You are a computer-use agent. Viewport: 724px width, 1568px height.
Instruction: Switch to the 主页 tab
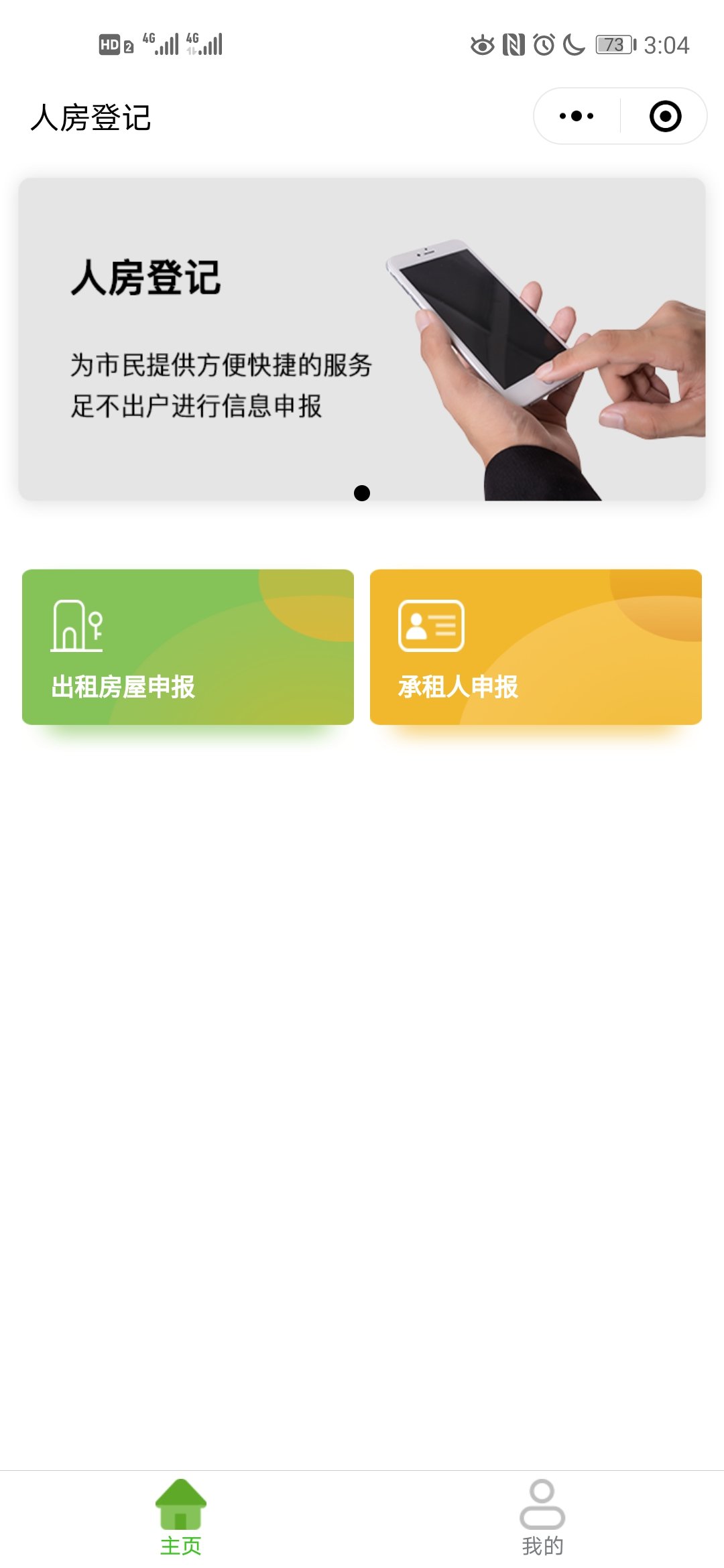[x=181, y=1517]
